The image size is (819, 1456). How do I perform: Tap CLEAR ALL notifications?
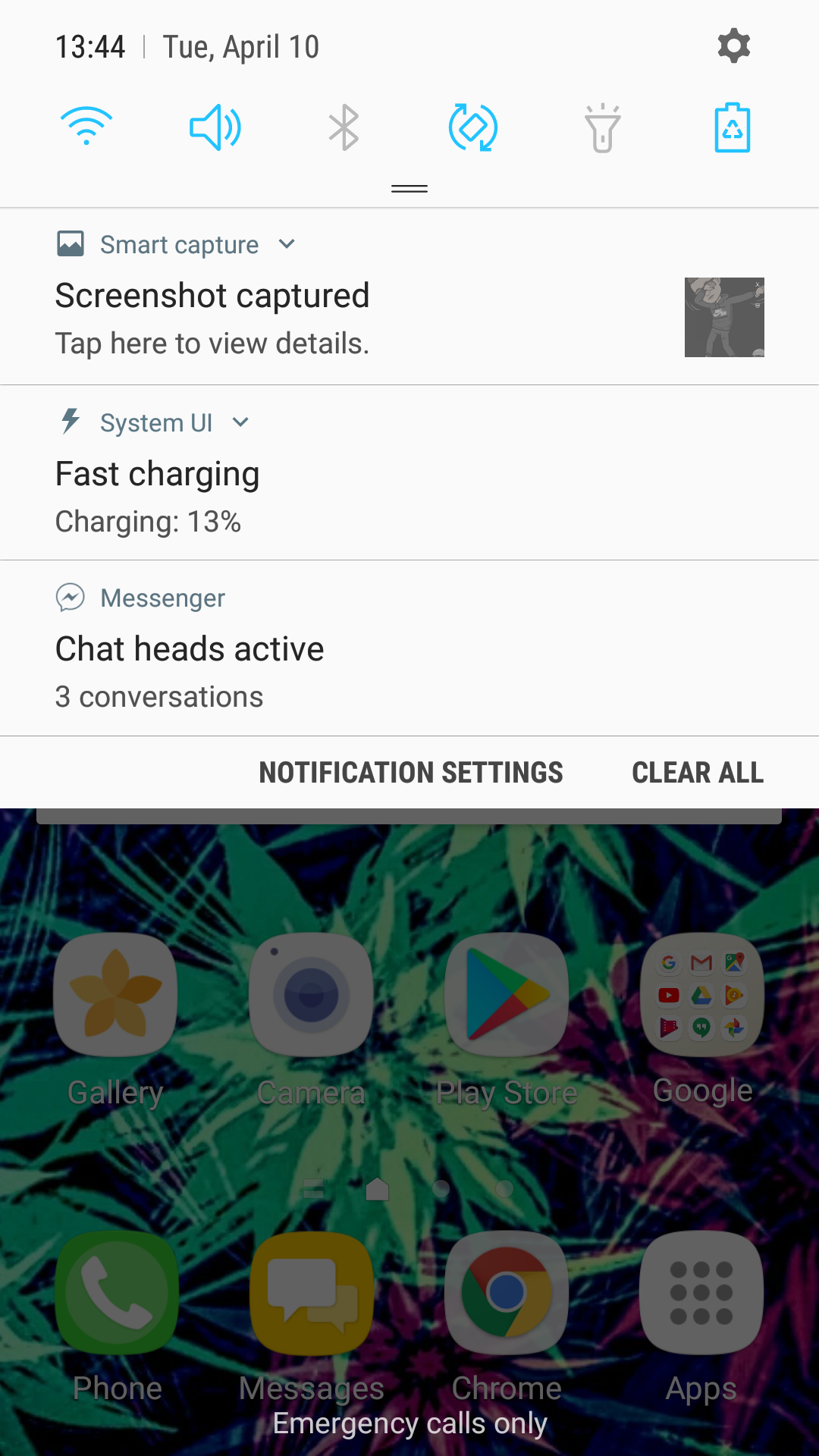698,773
